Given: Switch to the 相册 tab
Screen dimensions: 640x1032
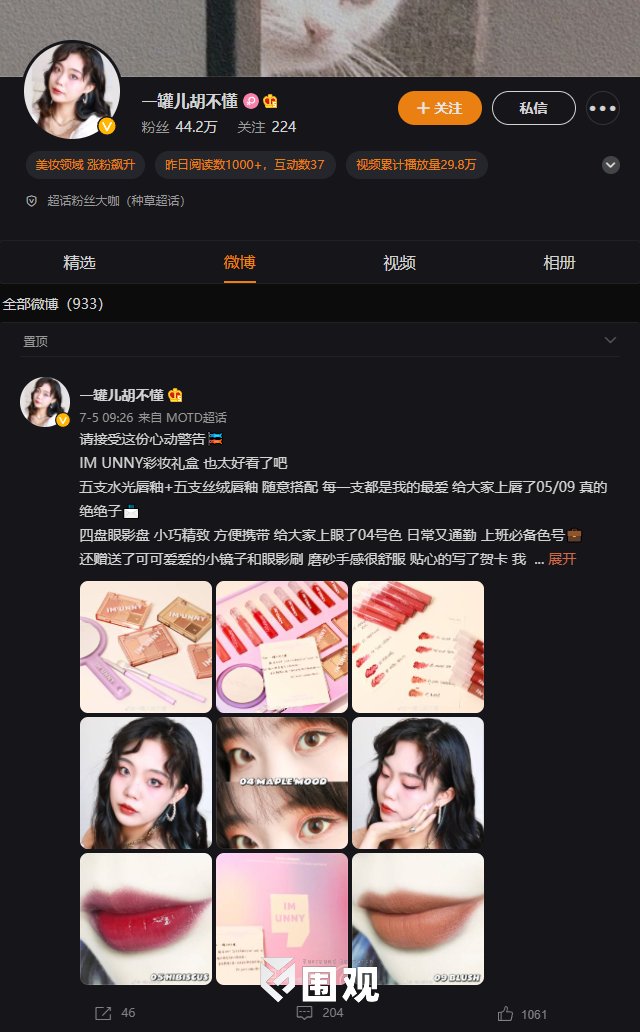Looking at the screenshot, I should pos(559,263).
